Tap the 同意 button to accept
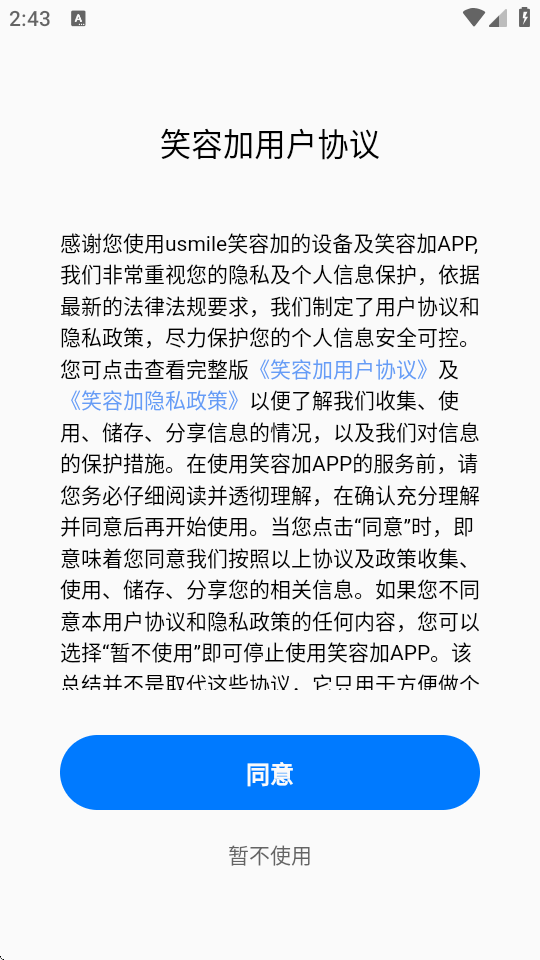Viewport: 540px width, 960px height. pos(269,773)
